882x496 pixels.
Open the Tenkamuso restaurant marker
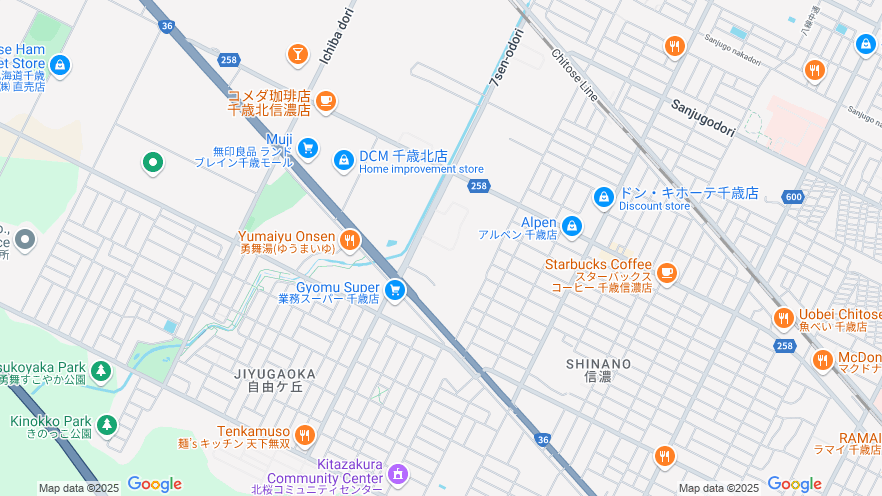(x=305, y=435)
